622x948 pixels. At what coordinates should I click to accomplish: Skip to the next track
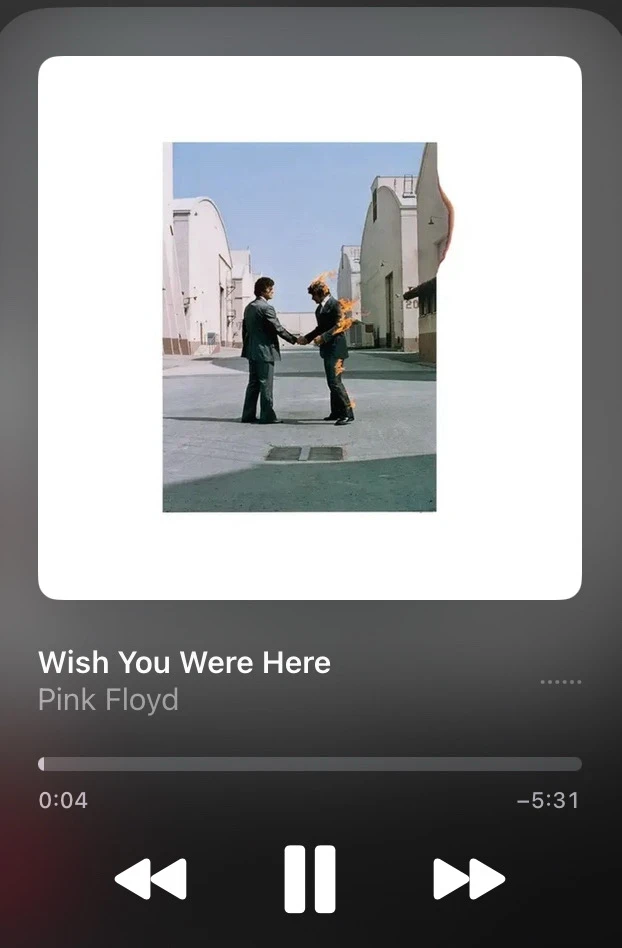pos(469,879)
